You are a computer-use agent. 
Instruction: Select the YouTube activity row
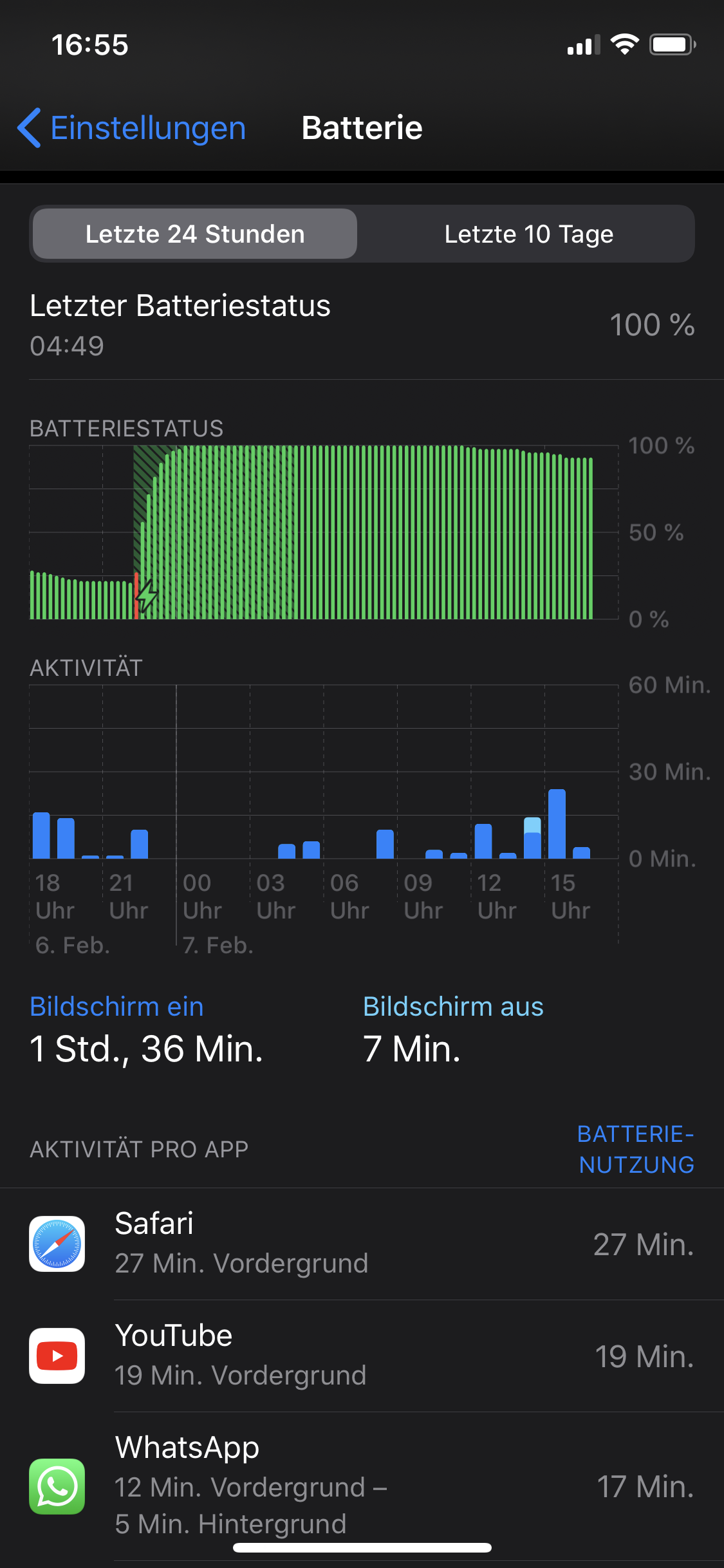point(362,1356)
